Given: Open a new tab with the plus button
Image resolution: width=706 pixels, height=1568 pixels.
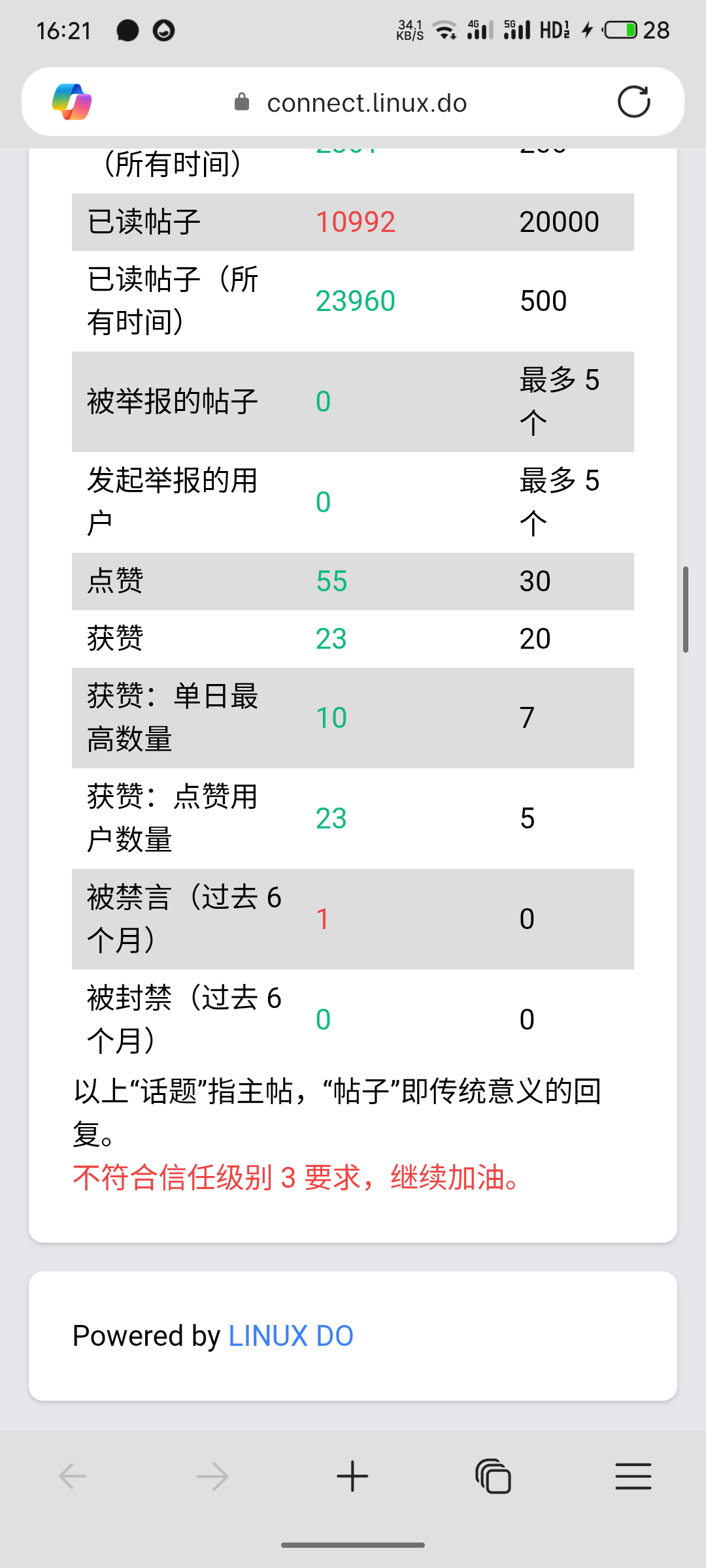Looking at the screenshot, I should (352, 1476).
